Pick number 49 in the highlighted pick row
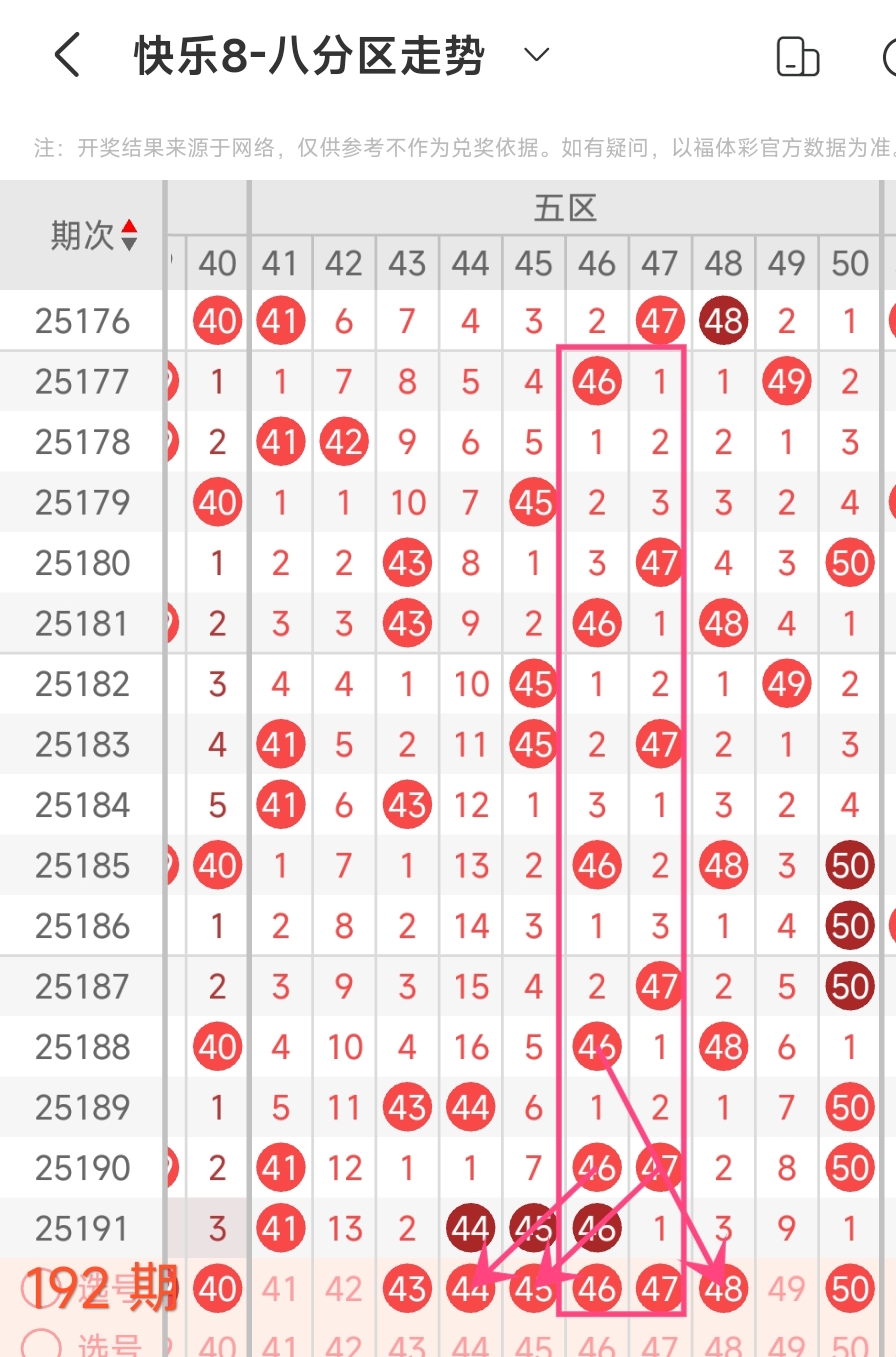Image resolution: width=896 pixels, height=1357 pixels. [787, 1289]
